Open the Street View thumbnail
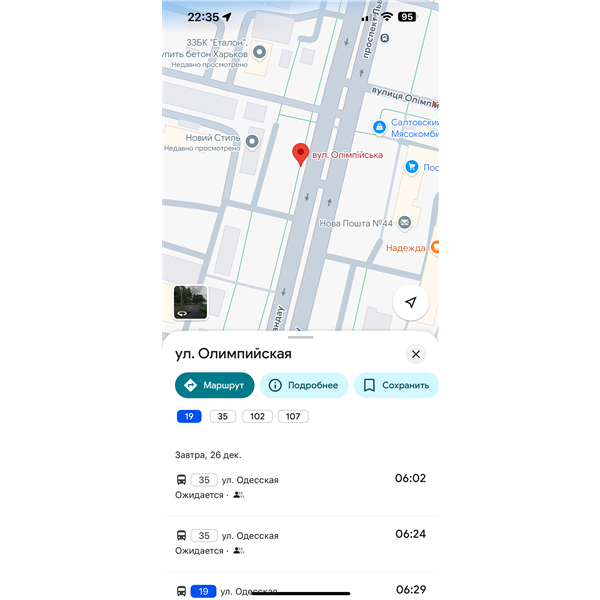Viewport: 600px width, 600px height. pyautogui.click(x=190, y=302)
